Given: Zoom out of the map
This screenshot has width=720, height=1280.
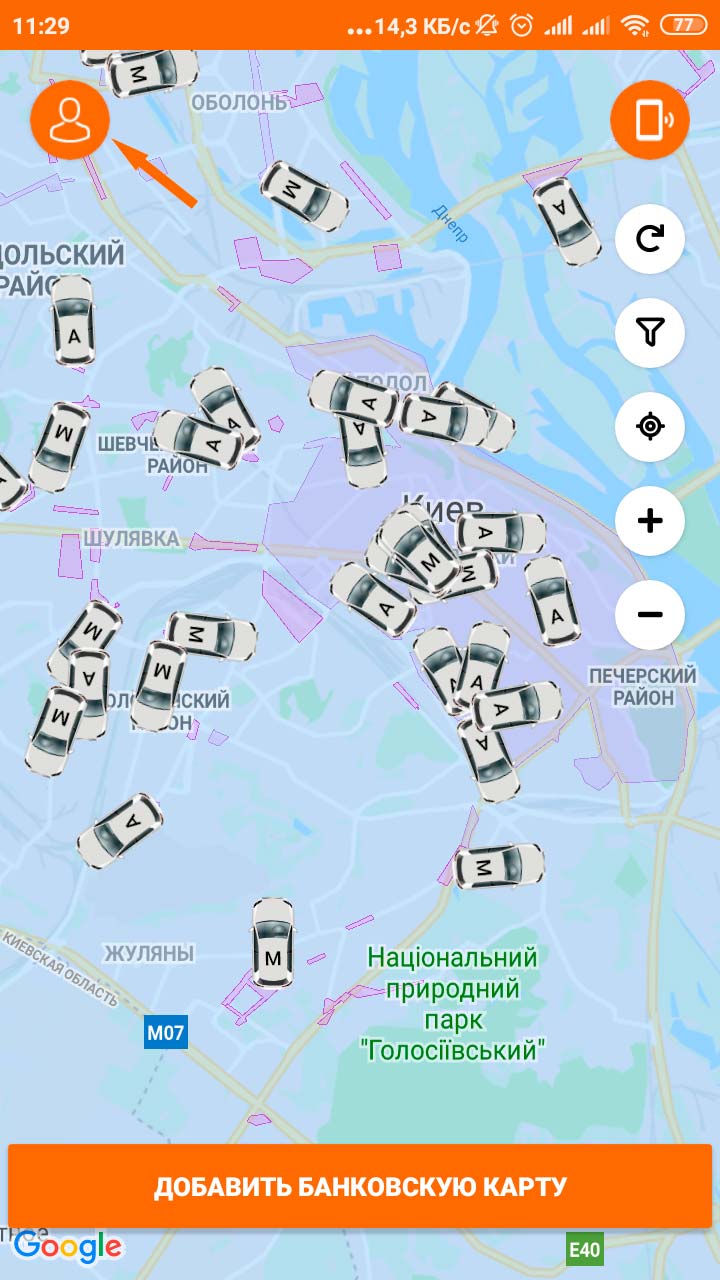Looking at the screenshot, I should pos(649,614).
